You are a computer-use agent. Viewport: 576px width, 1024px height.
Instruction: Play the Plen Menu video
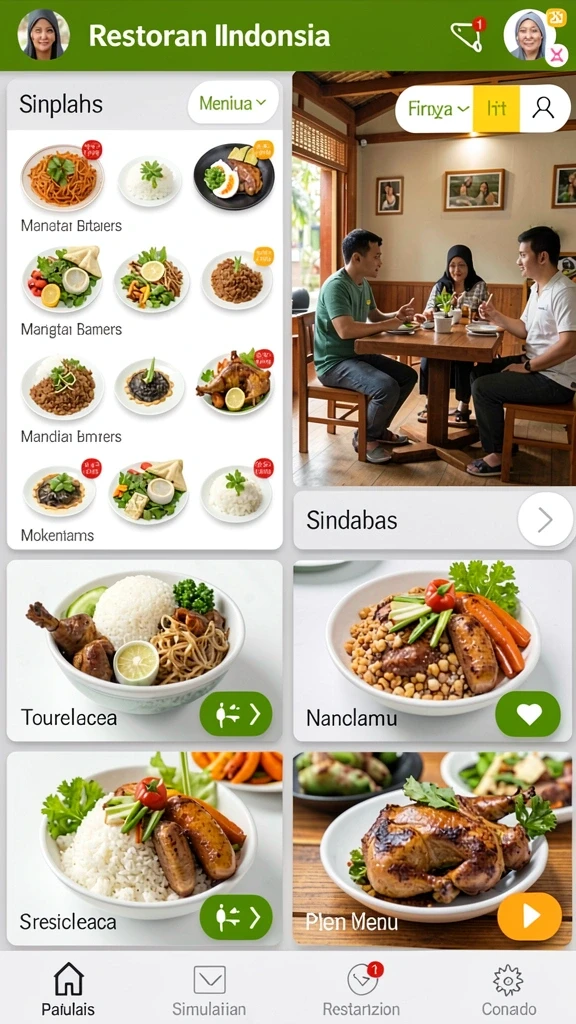[530, 916]
